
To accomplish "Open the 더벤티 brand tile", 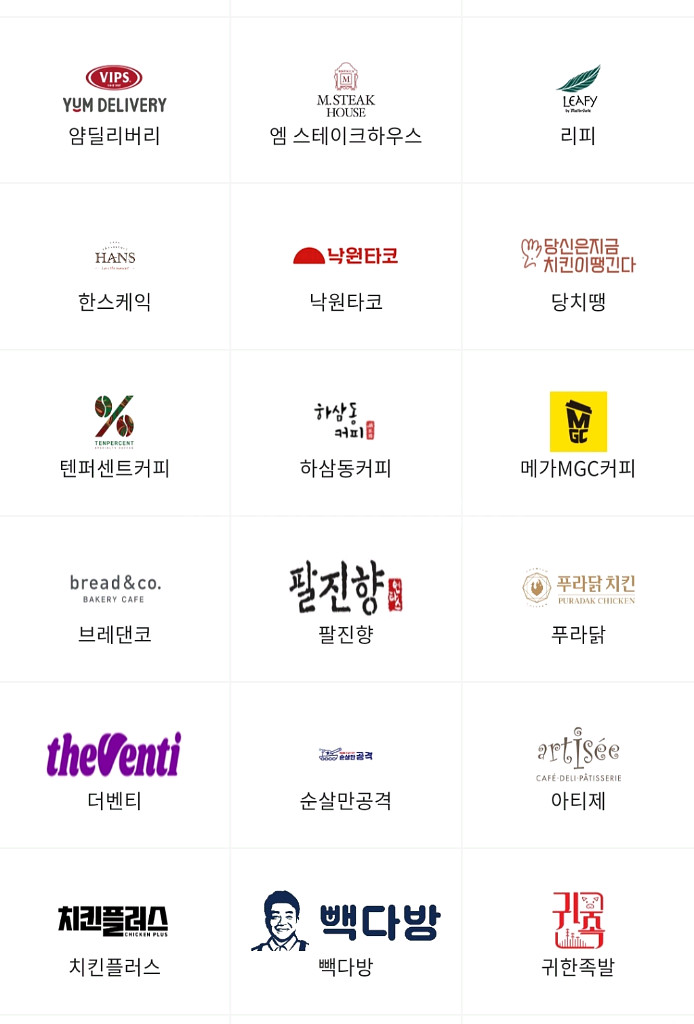I will click(x=115, y=766).
